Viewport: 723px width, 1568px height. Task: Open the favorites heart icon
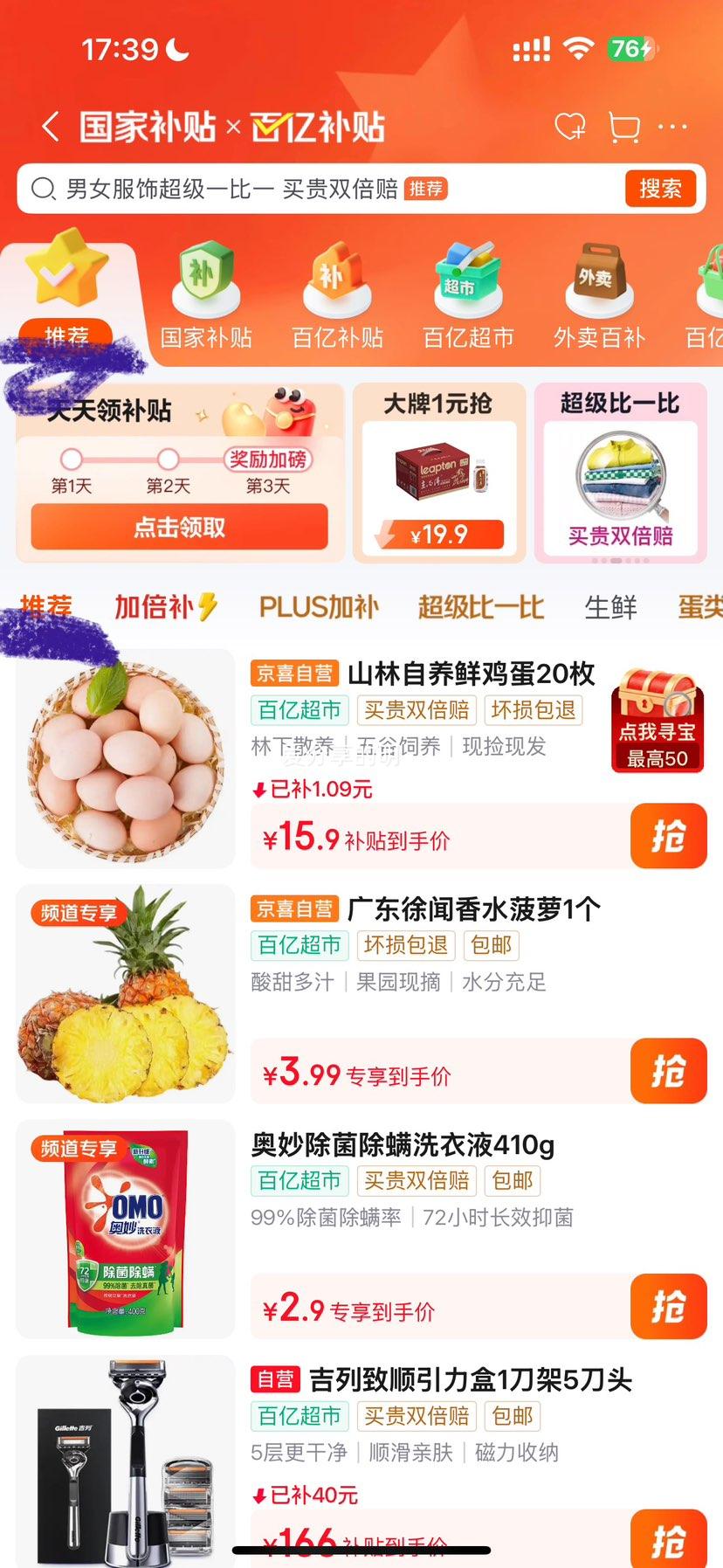click(569, 127)
